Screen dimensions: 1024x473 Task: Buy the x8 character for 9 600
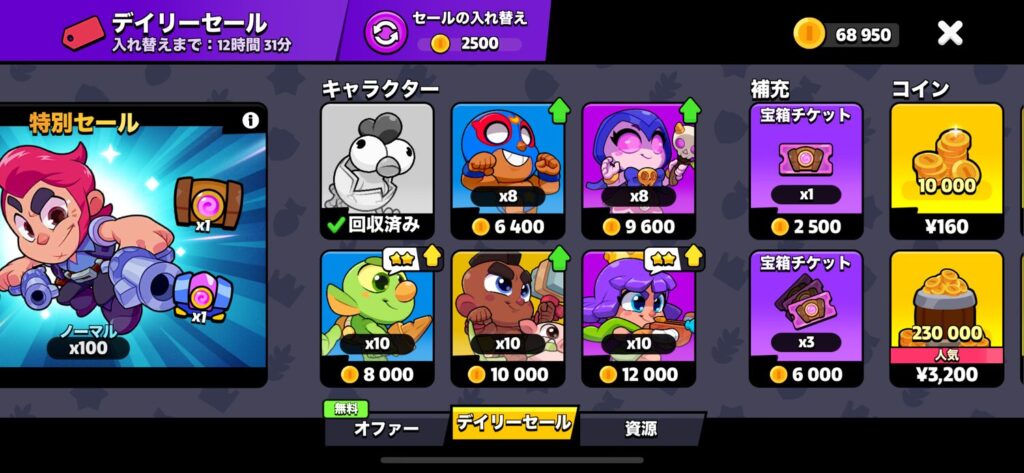[x=639, y=170]
